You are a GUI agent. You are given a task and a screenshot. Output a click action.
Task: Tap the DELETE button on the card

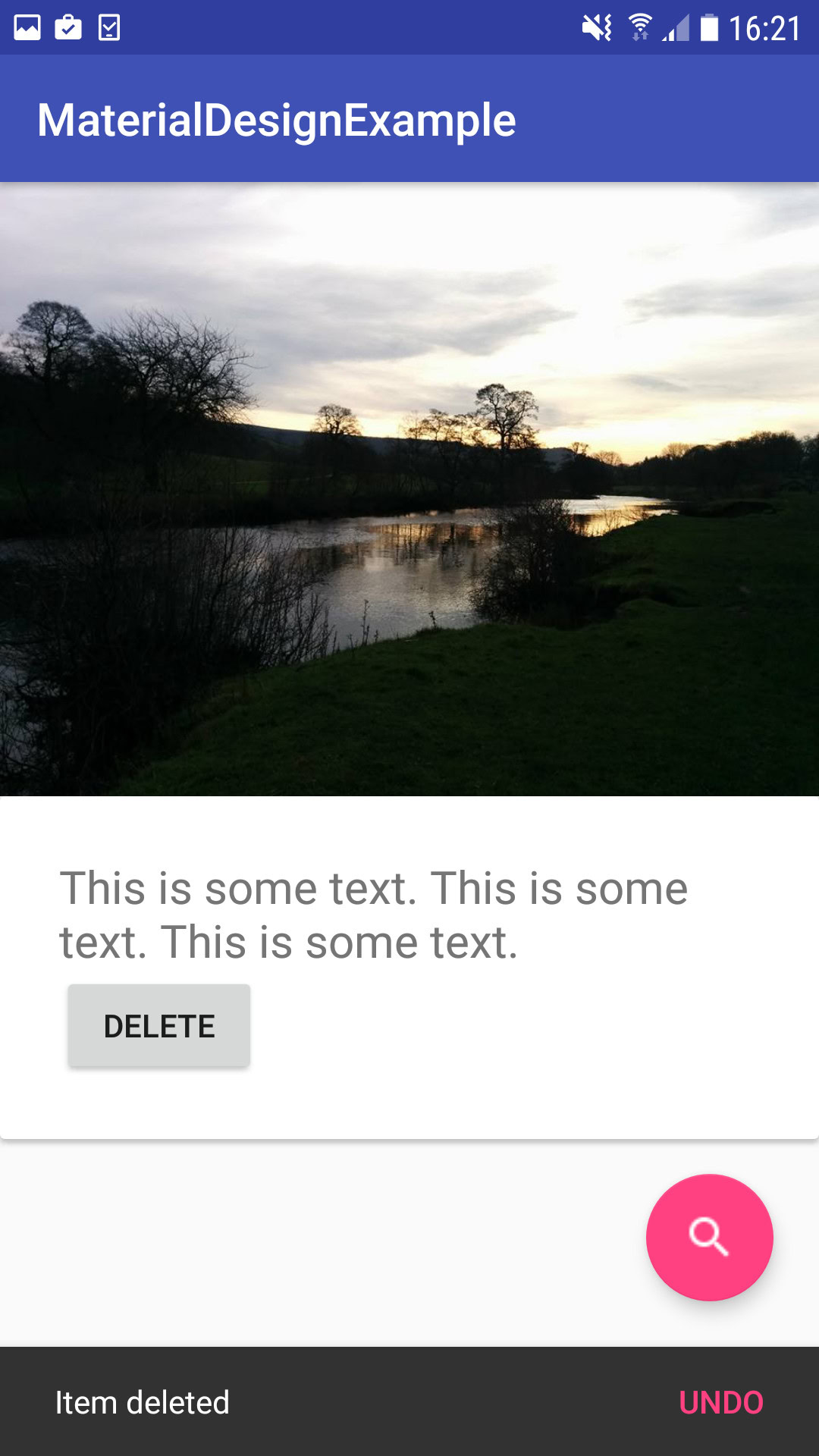point(159,1026)
